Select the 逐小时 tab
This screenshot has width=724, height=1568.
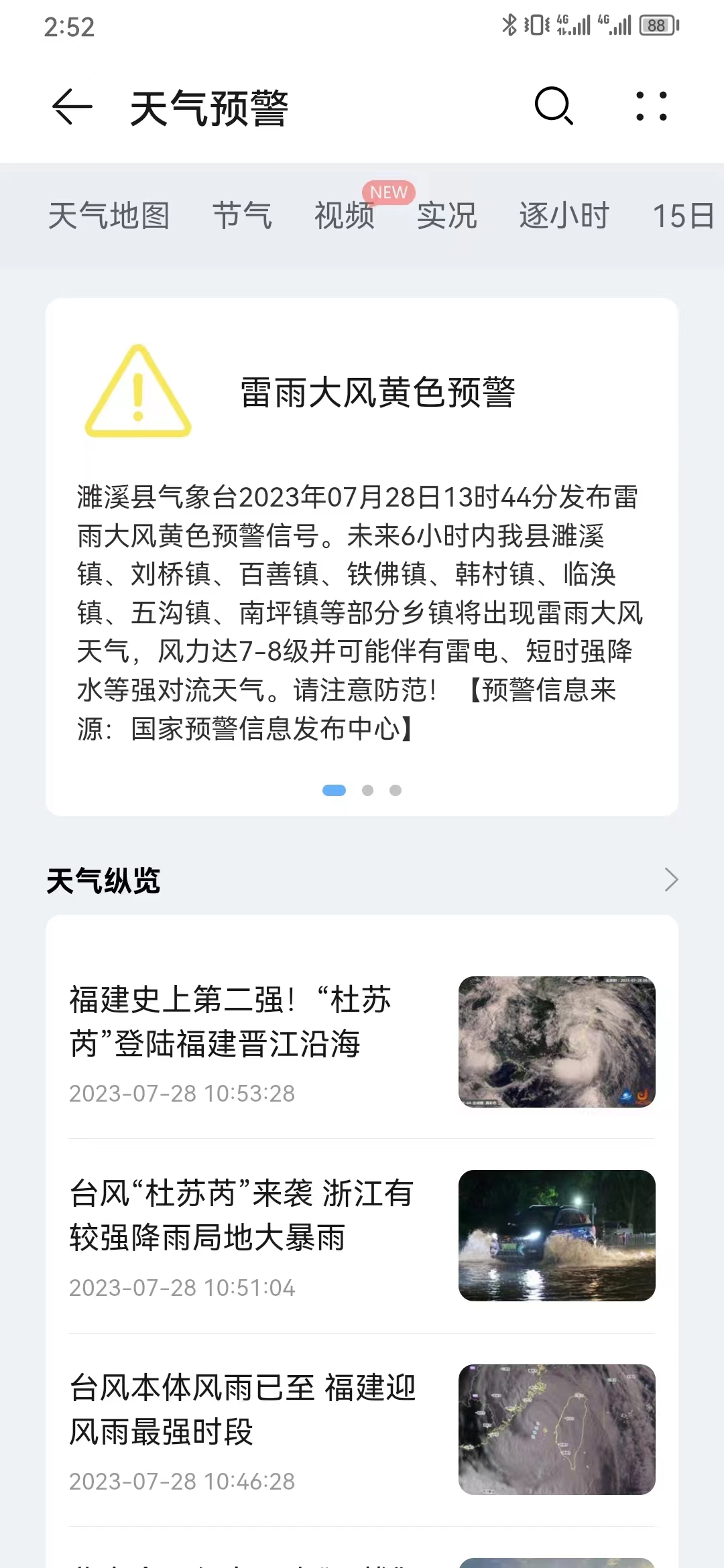[x=564, y=216]
